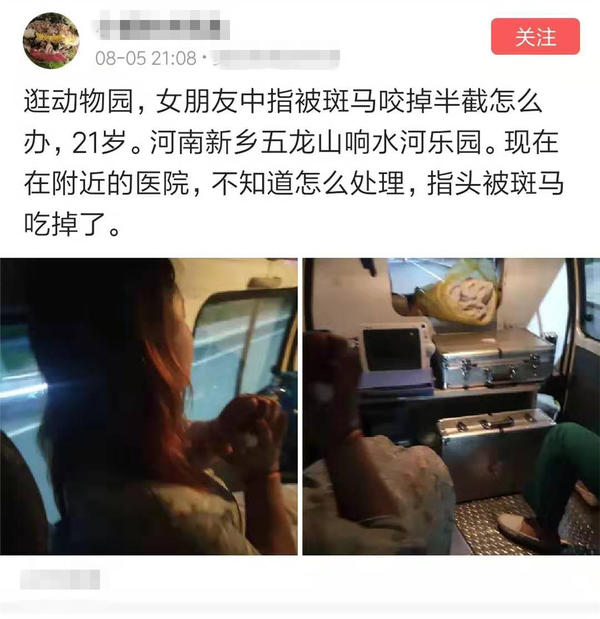This screenshot has width=600, height=619.
Task: Tap the red 关注 follow button
Action: pyautogui.click(x=536, y=38)
